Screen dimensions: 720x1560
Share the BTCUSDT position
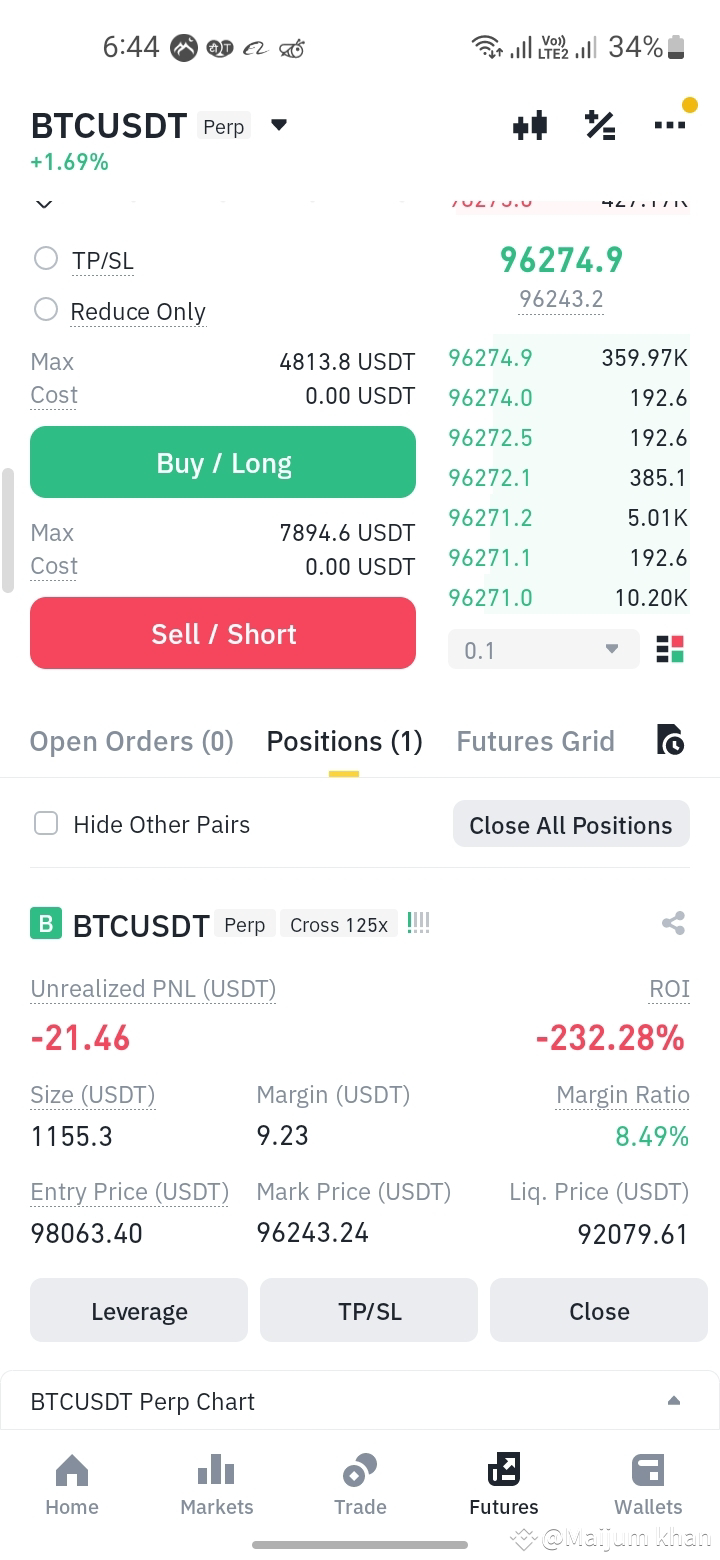(673, 923)
